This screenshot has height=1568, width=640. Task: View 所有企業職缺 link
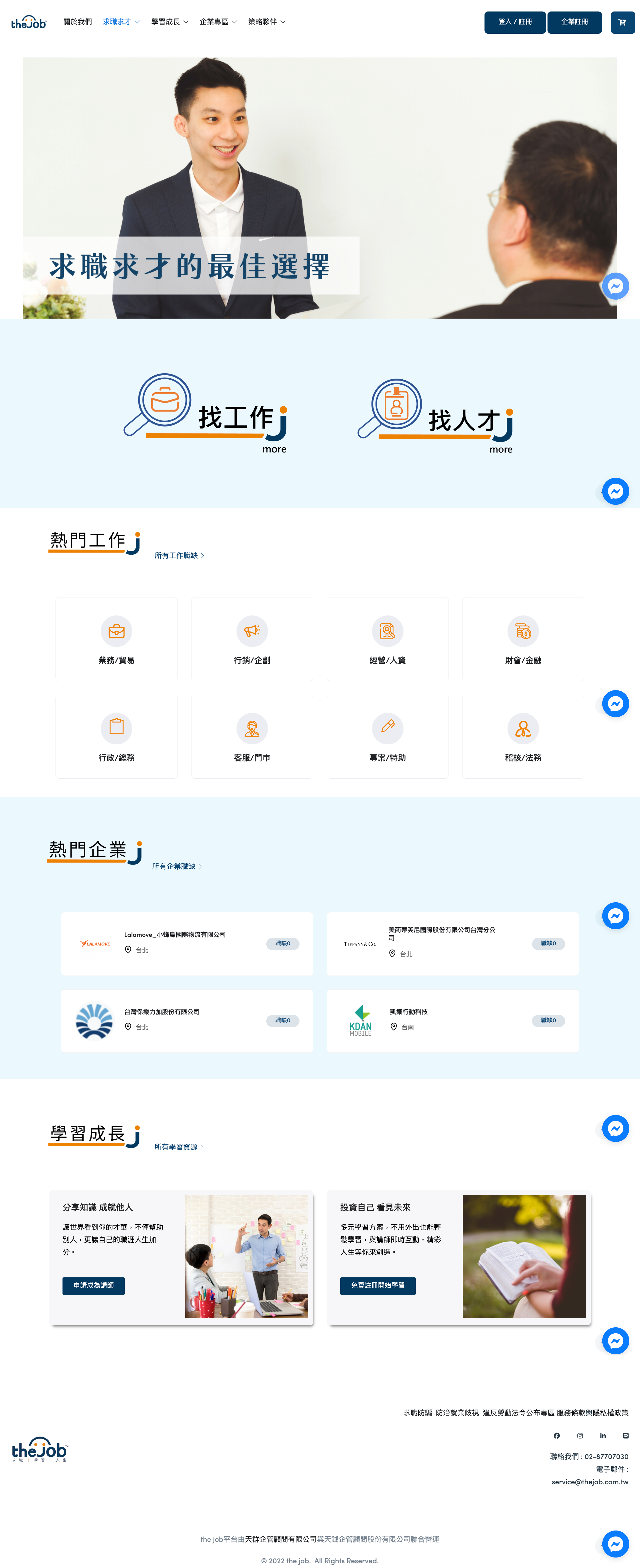pos(176,866)
